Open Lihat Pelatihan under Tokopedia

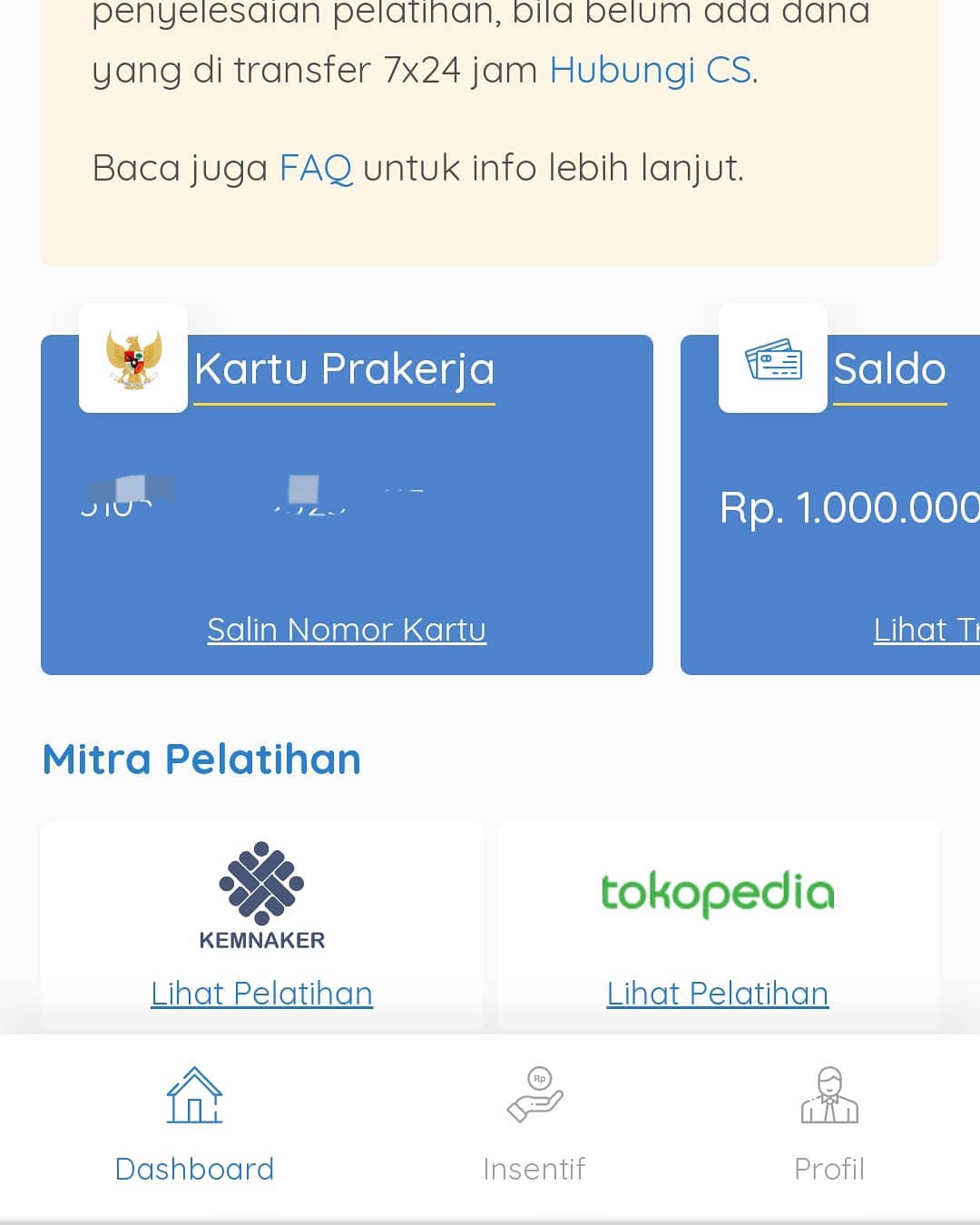718,994
